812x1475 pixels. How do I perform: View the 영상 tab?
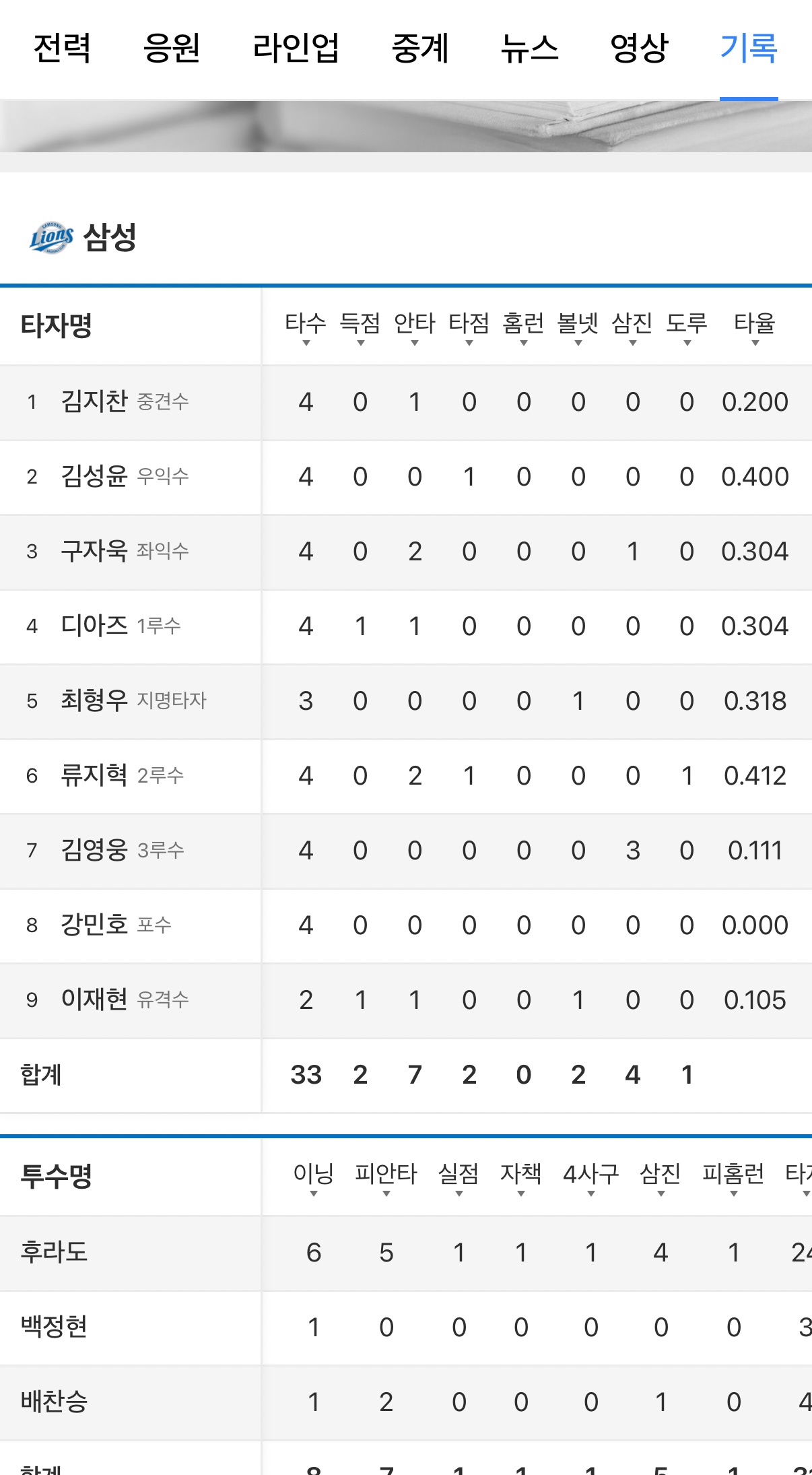coord(639,48)
